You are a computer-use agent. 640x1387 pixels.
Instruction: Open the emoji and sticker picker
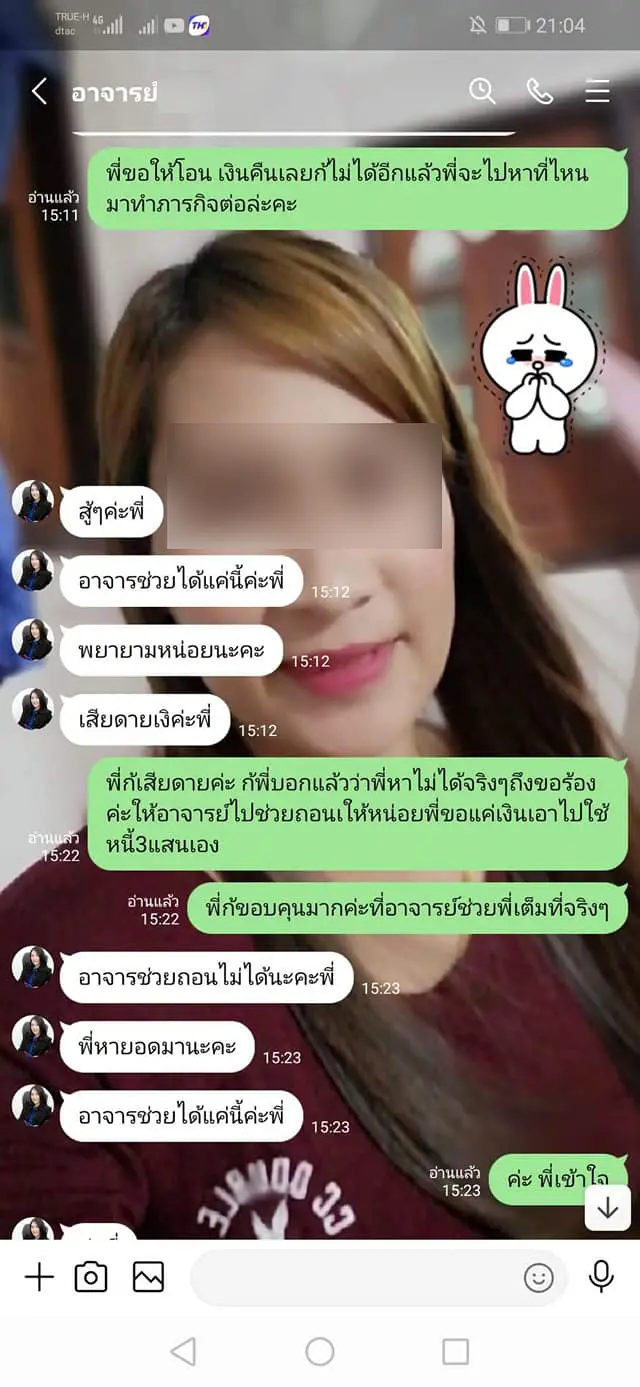click(538, 1277)
